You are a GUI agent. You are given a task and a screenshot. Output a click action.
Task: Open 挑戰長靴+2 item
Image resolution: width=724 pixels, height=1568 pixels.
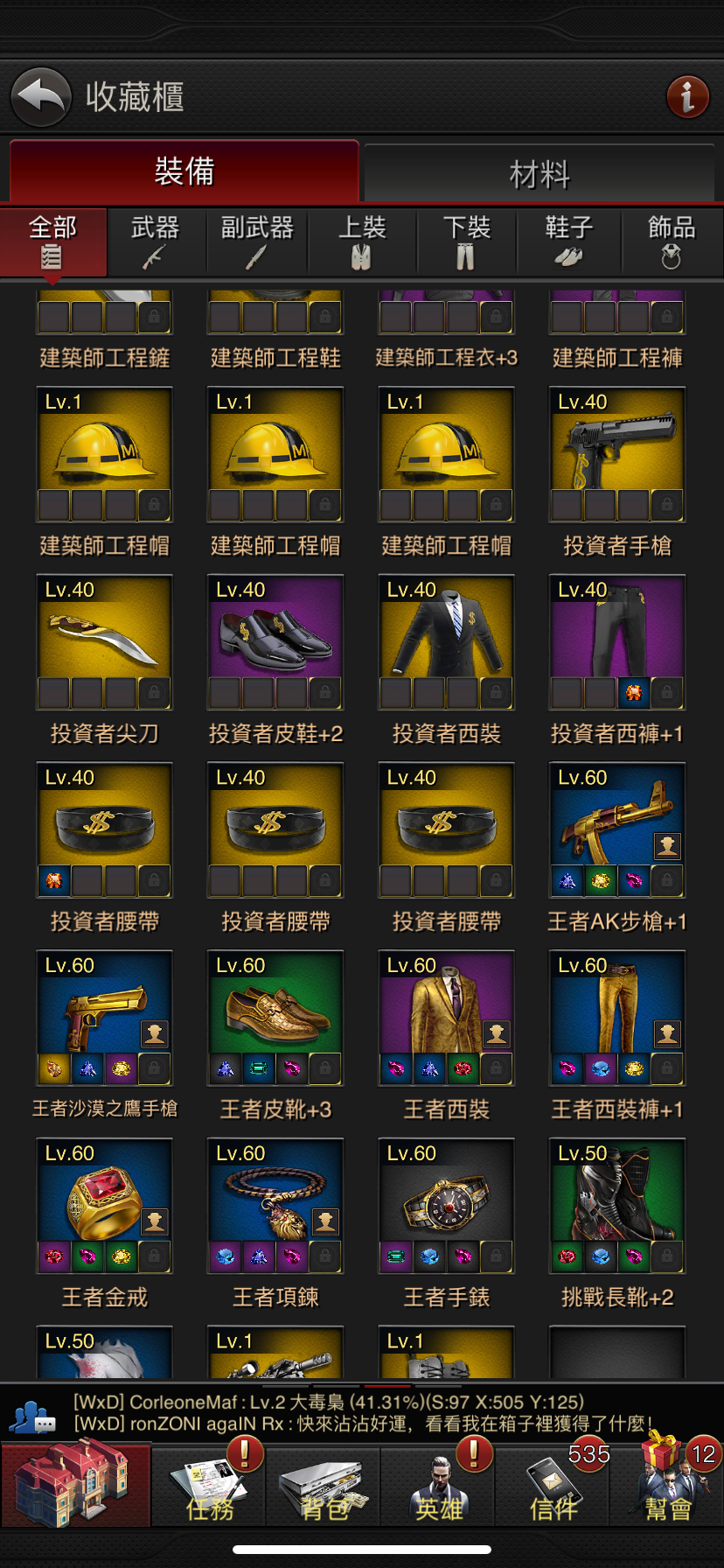[x=617, y=1206]
